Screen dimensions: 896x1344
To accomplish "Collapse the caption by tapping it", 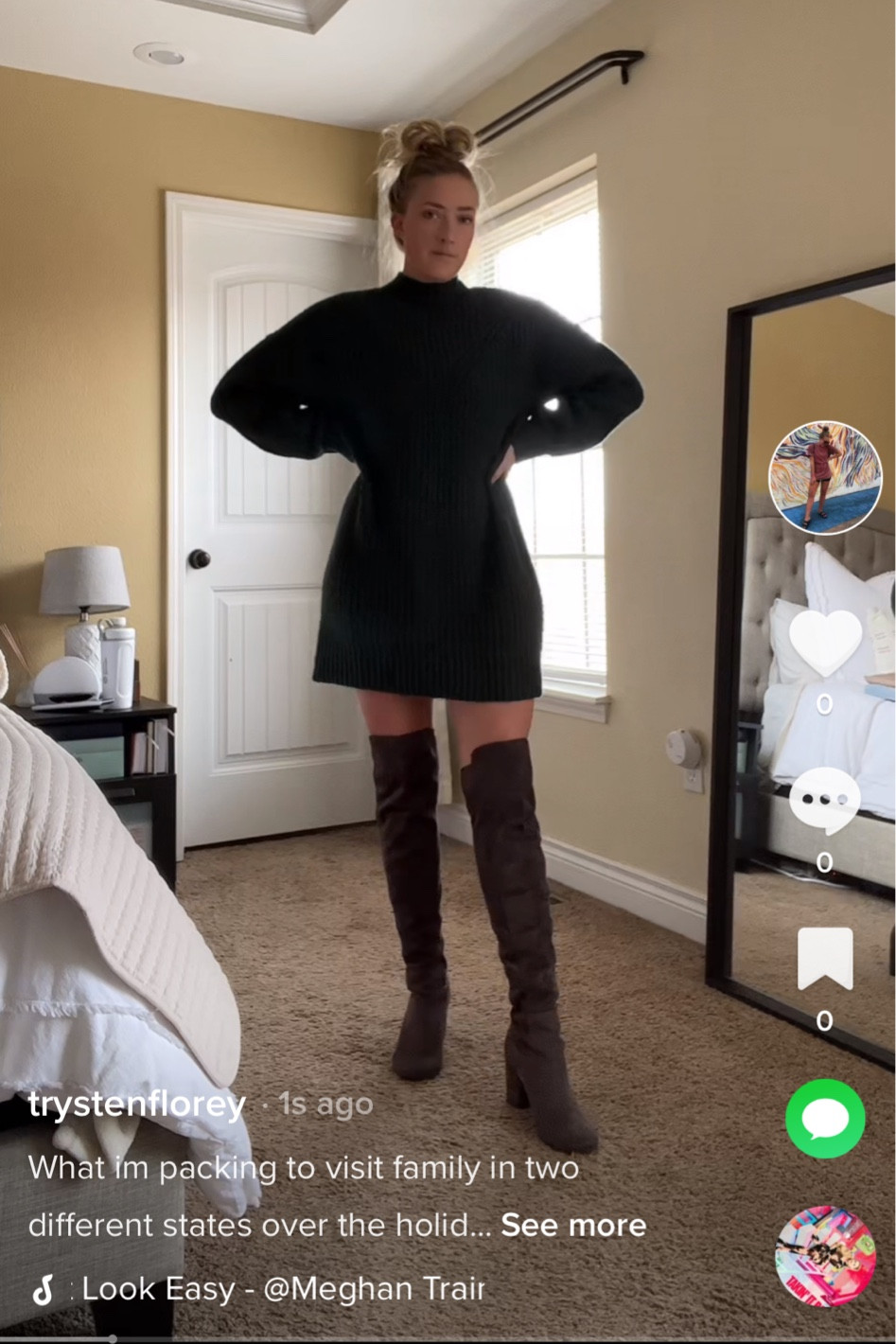I will pos(284,1168).
